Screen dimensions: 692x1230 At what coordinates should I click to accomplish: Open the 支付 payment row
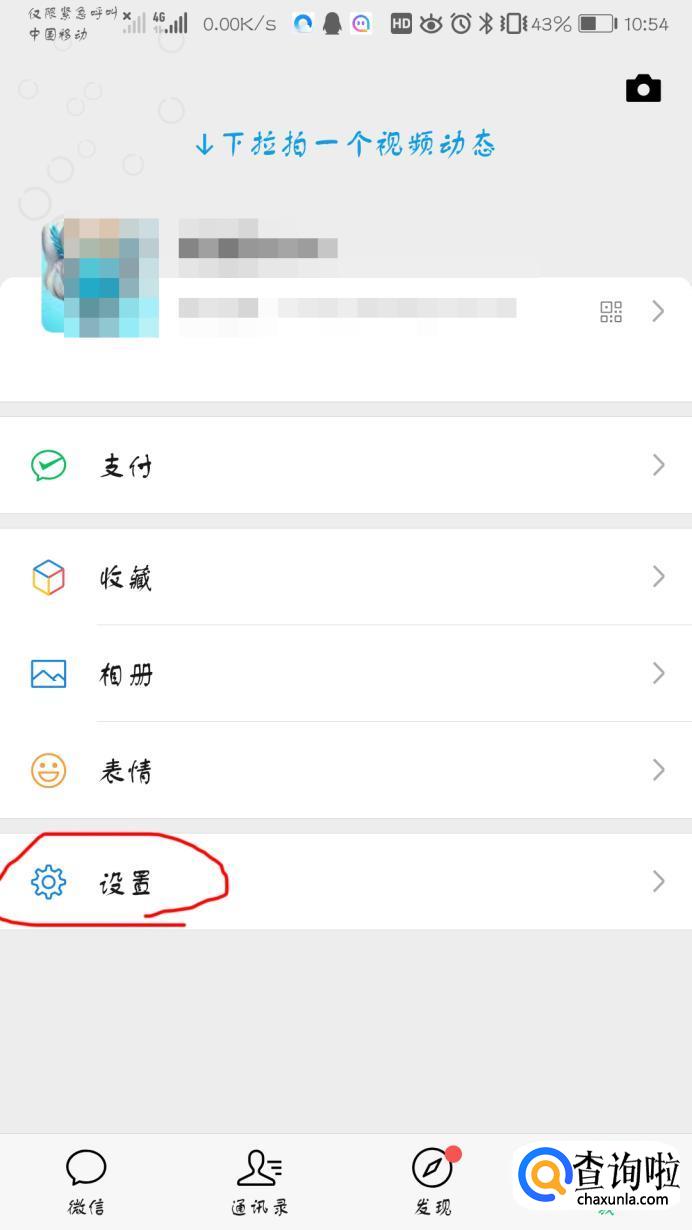pyautogui.click(x=345, y=465)
